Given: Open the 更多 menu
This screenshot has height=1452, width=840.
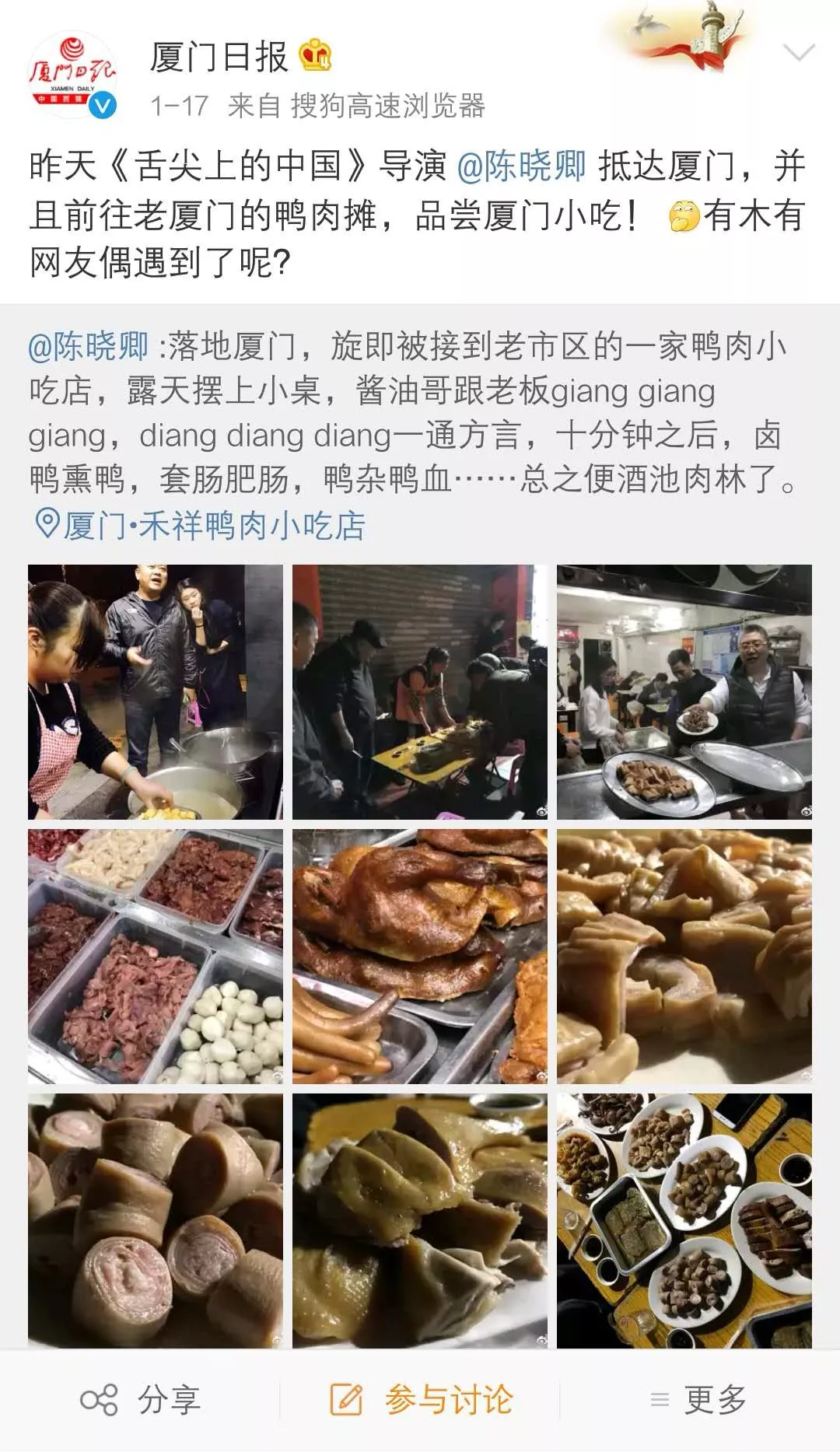Looking at the screenshot, I should (x=698, y=1400).
